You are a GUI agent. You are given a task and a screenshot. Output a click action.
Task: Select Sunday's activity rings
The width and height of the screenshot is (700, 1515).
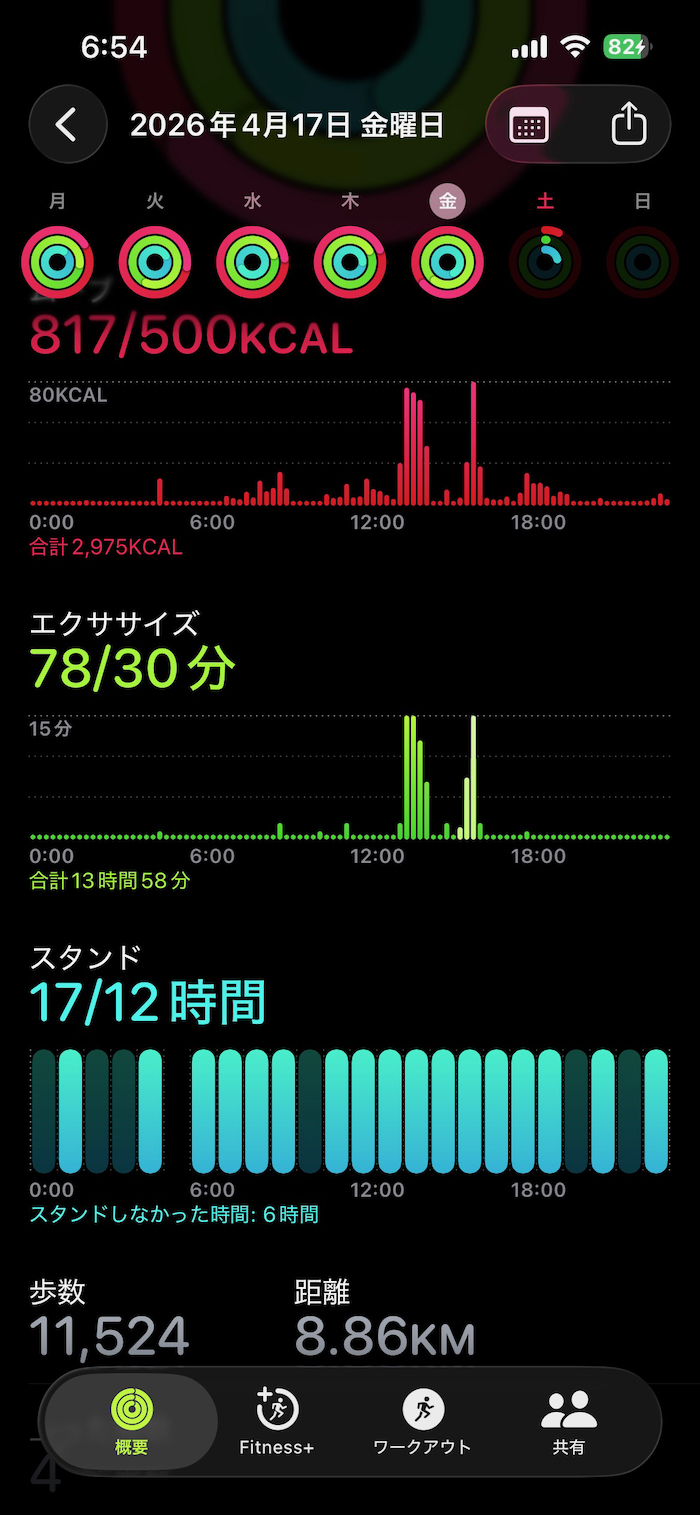(x=642, y=262)
